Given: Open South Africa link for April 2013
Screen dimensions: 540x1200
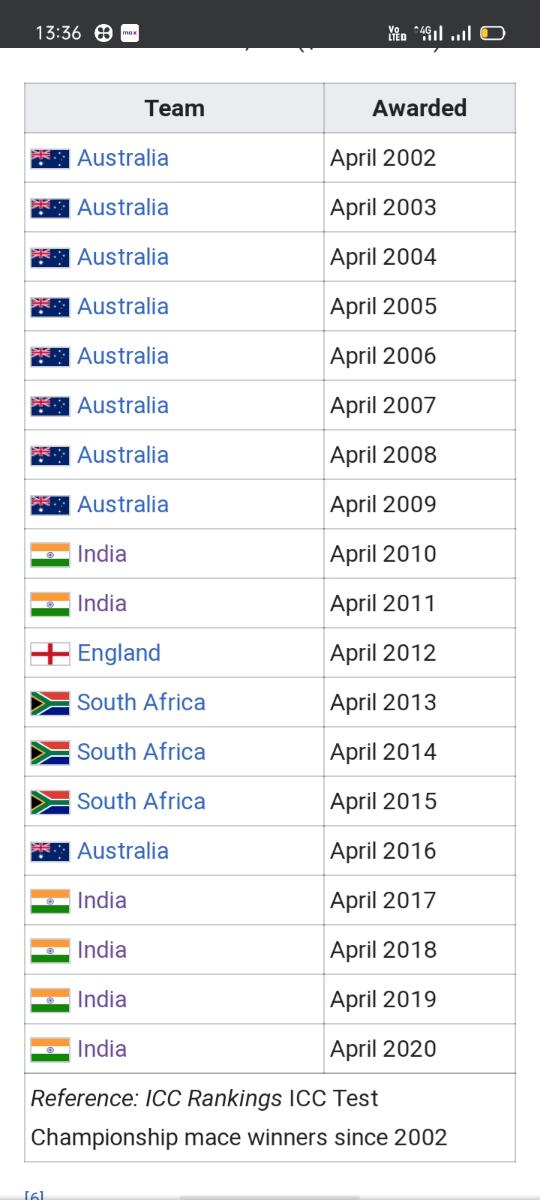Looking at the screenshot, I should click(141, 702).
